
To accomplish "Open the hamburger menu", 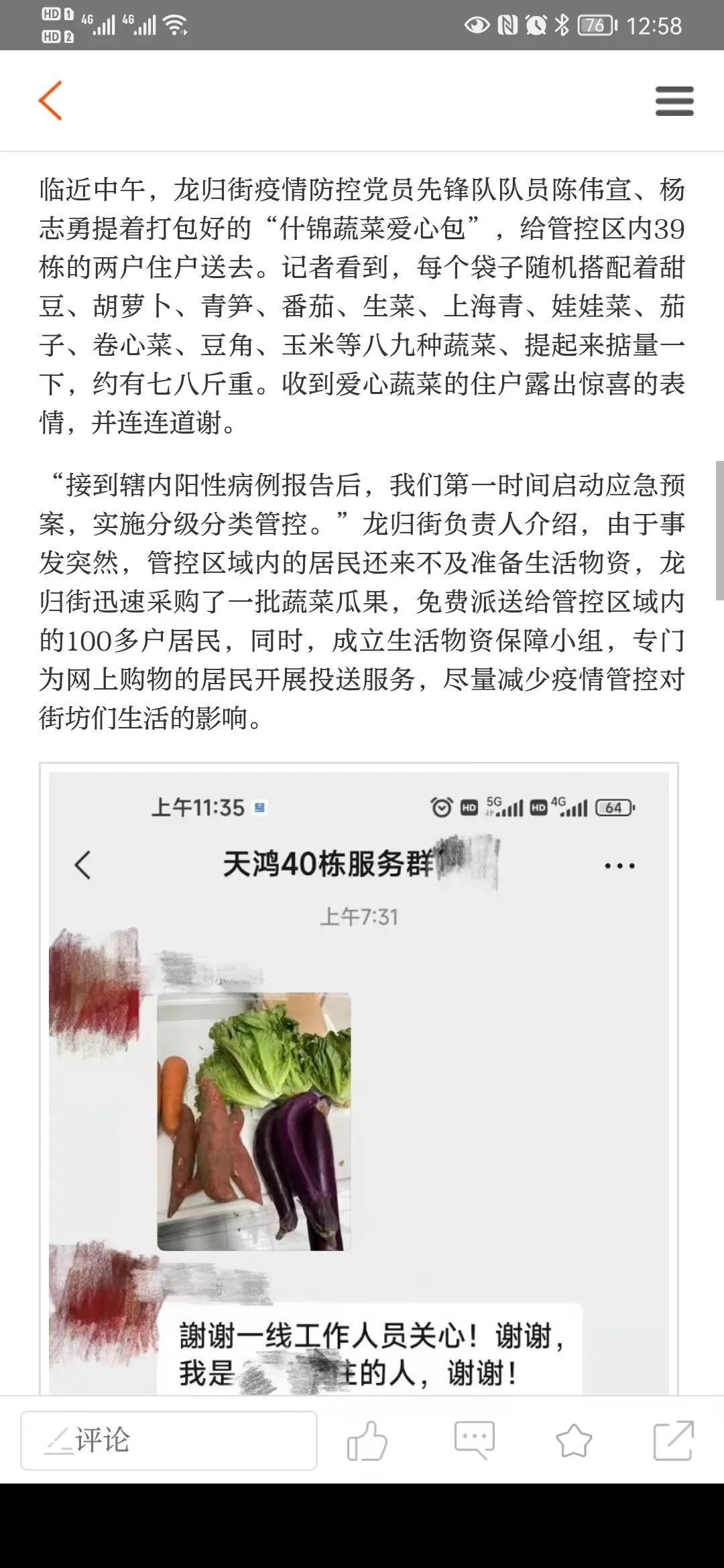I will [674, 101].
